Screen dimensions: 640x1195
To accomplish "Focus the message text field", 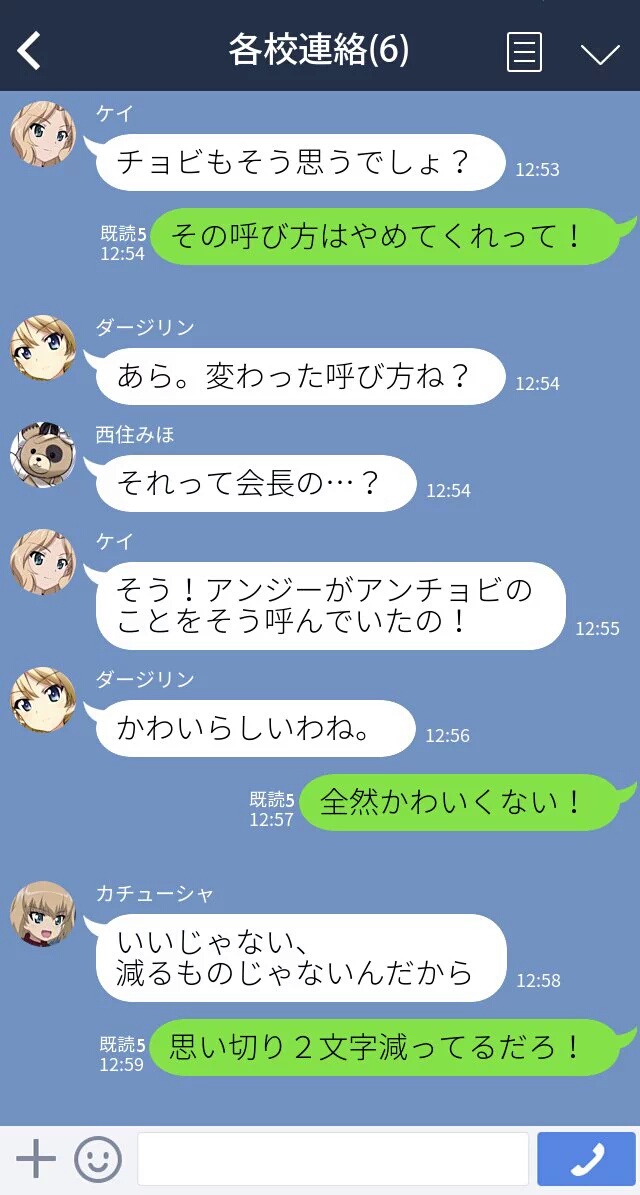I will pos(332,1159).
